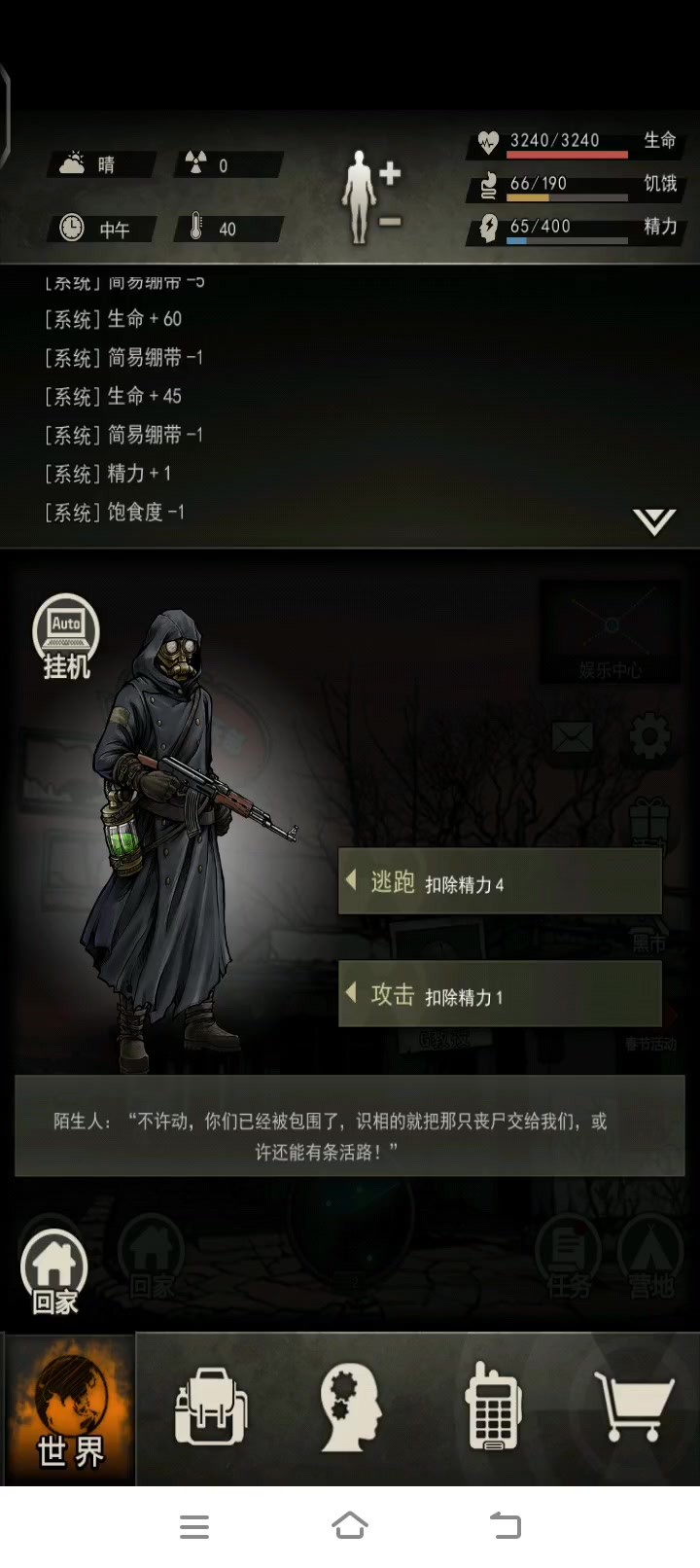Open the skills head-with-gears tab
This screenshot has width=700, height=1568.
click(x=351, y=1408)
